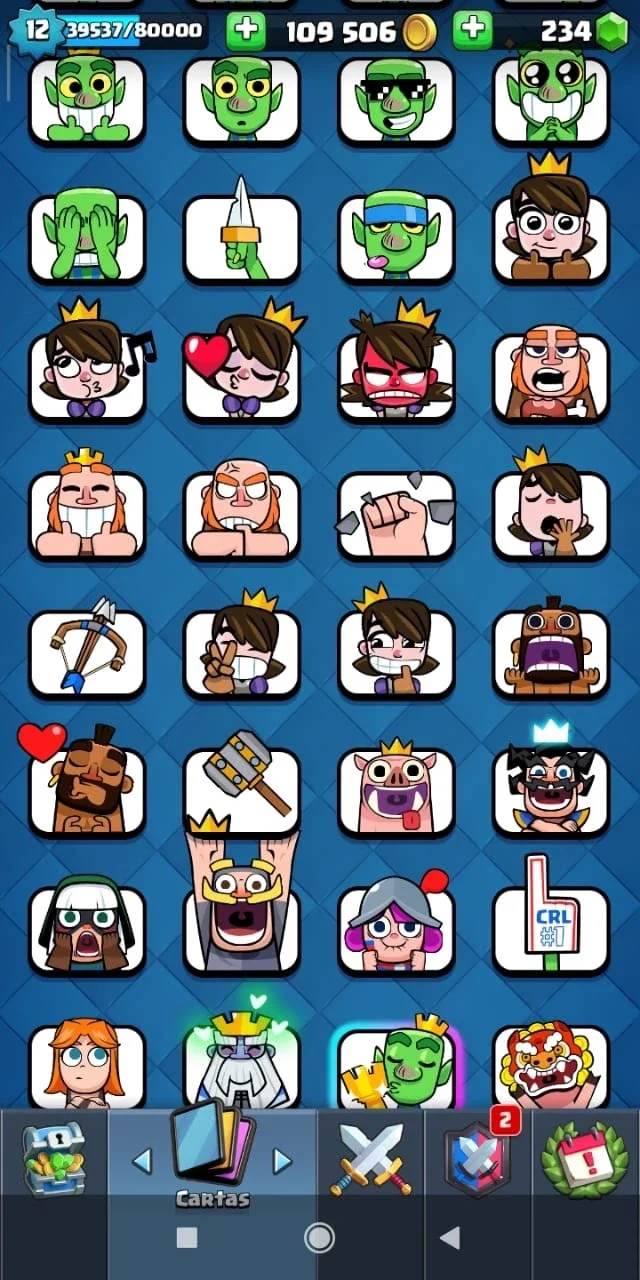Go to previous Cartas page arrow

tap(142, 1160)
